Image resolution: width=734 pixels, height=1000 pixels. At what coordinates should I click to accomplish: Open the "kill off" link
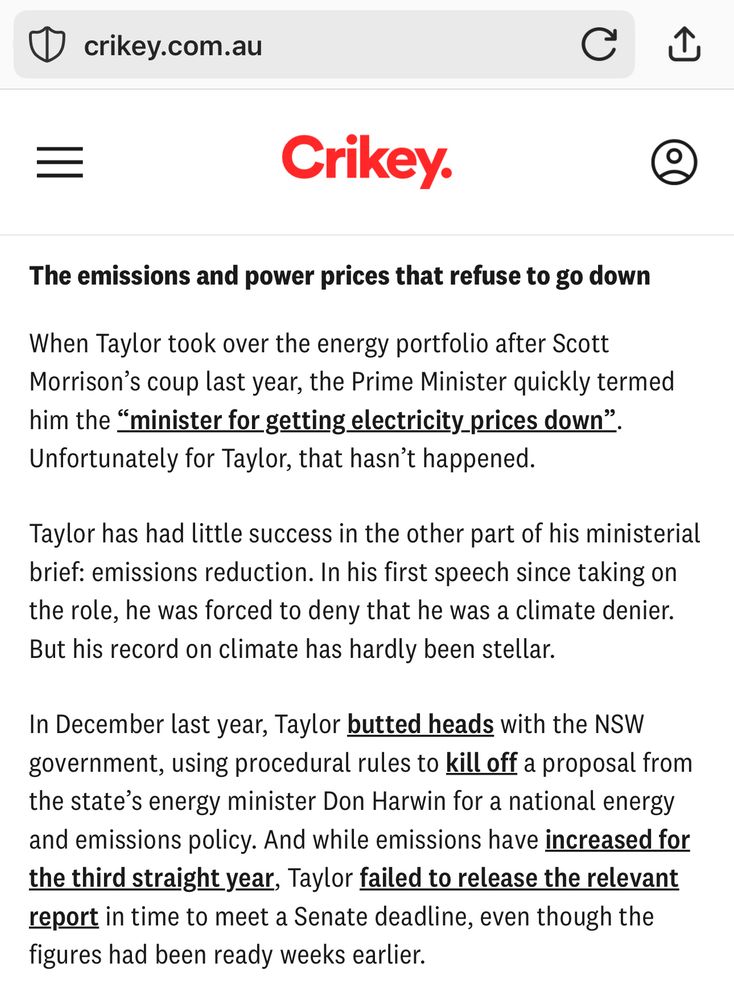point(481,763)
